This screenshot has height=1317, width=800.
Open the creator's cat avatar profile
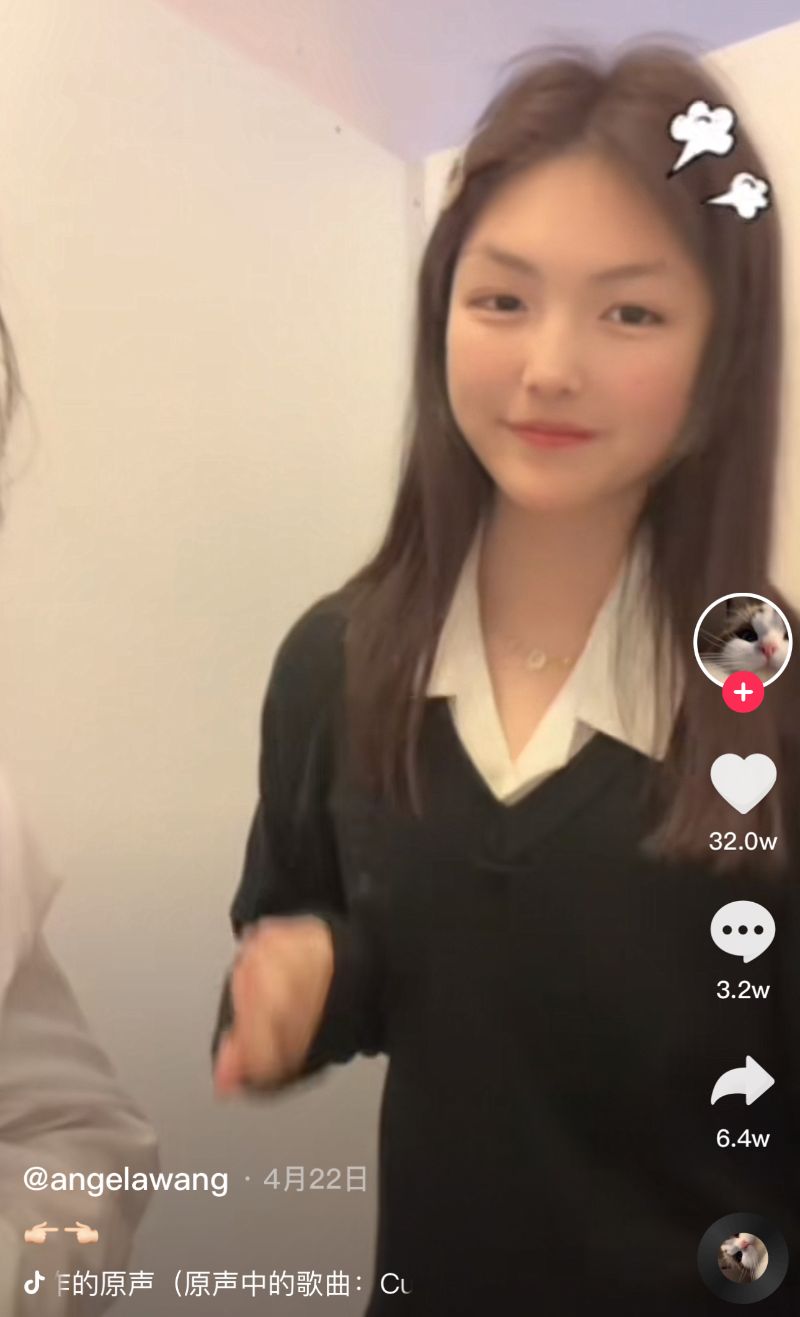742,638
